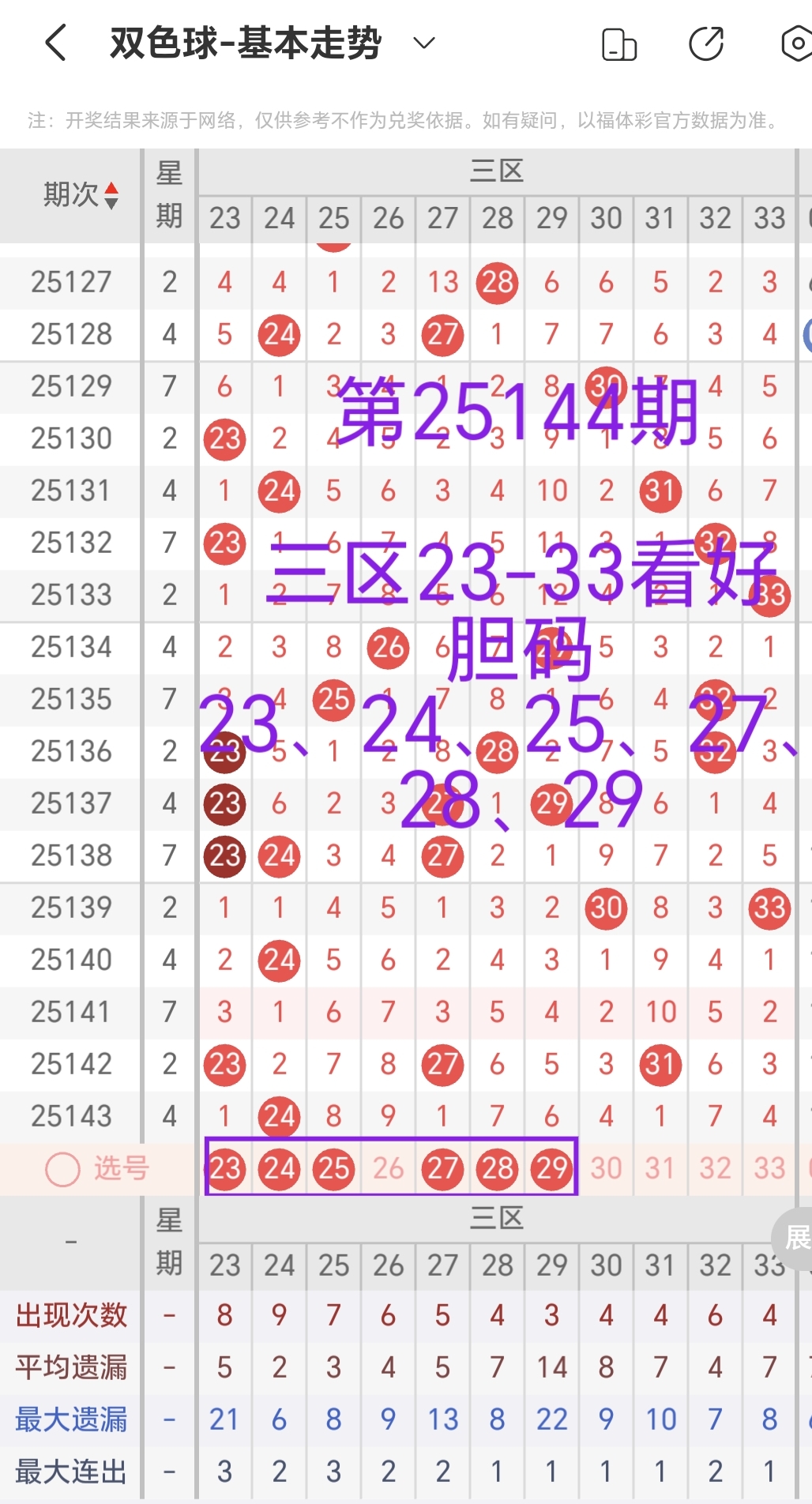Open landscape chart view icon
This screenshot has height=1504, width=812.
click(618, 45)
